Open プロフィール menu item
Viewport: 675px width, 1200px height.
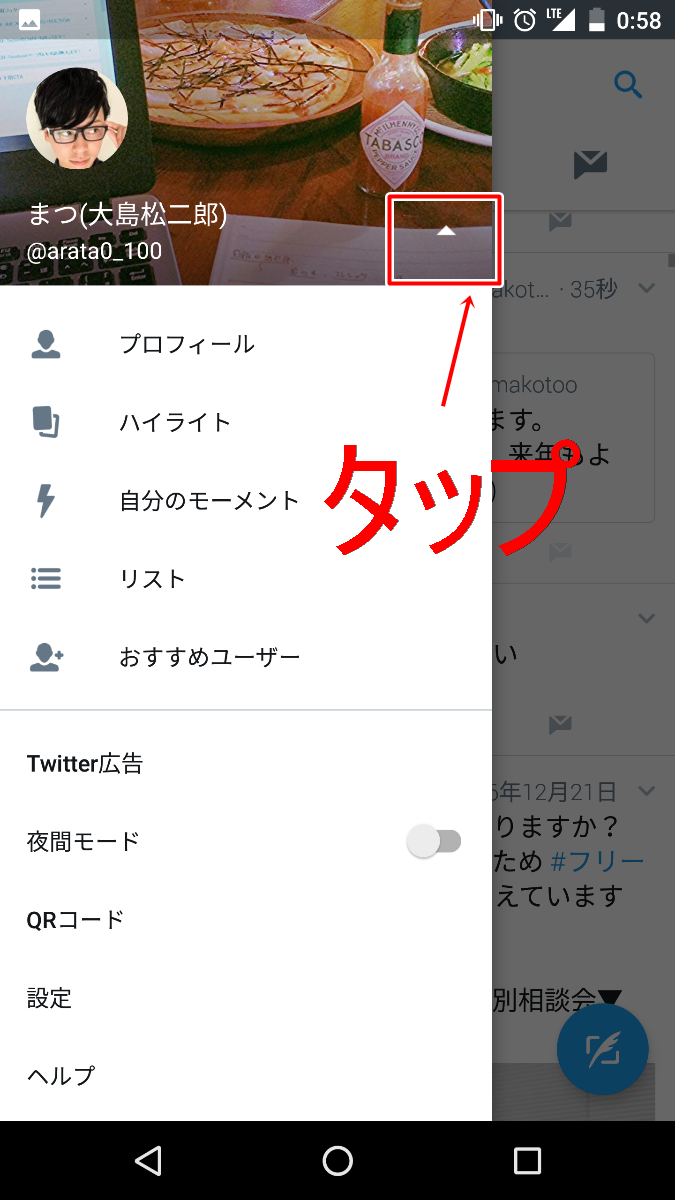coord(187,345)
